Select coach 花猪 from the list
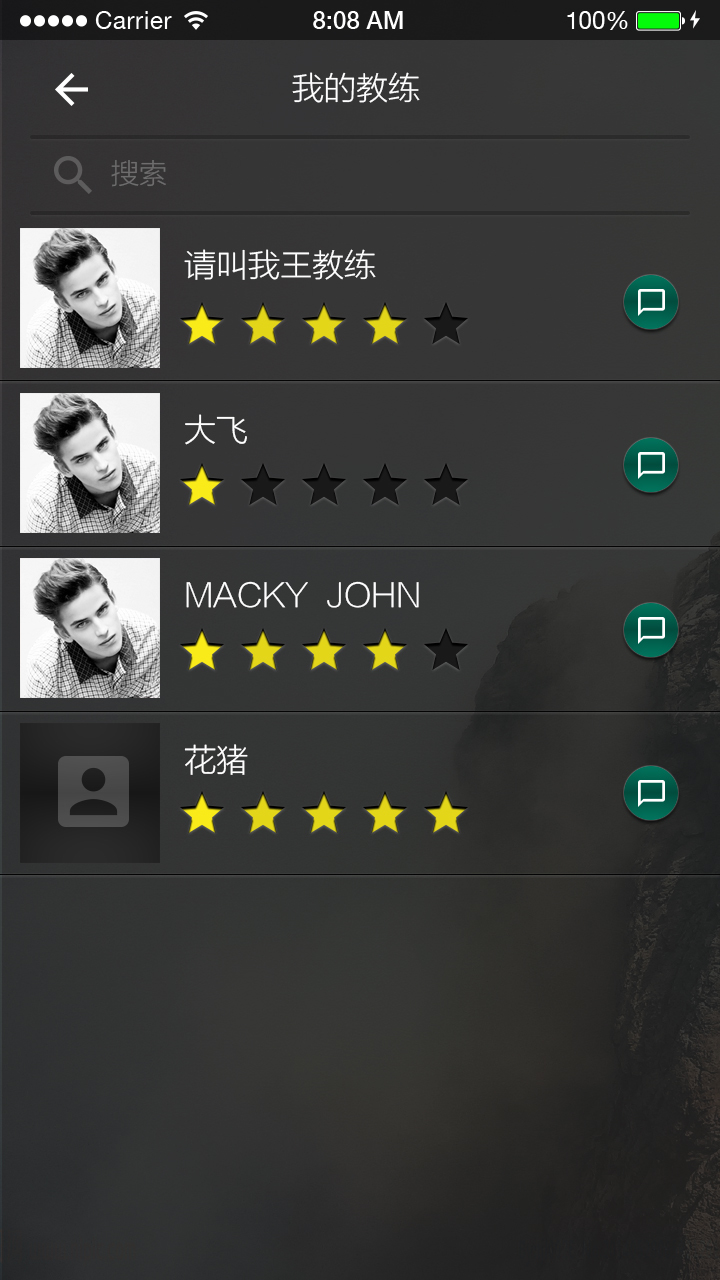Viewport: 720px width, 1280px height. [x=216, y=761]
